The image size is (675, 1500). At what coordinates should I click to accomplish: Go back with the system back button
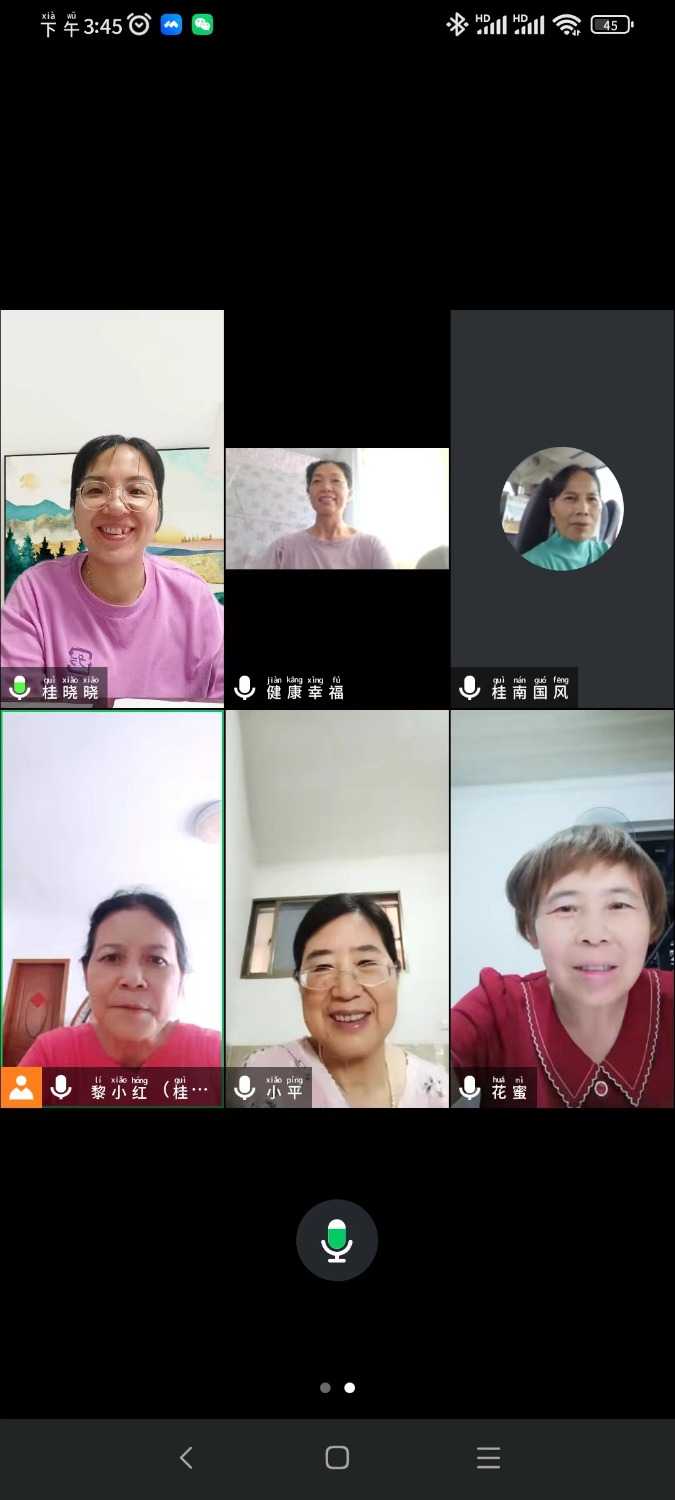tap(186, 1458)
